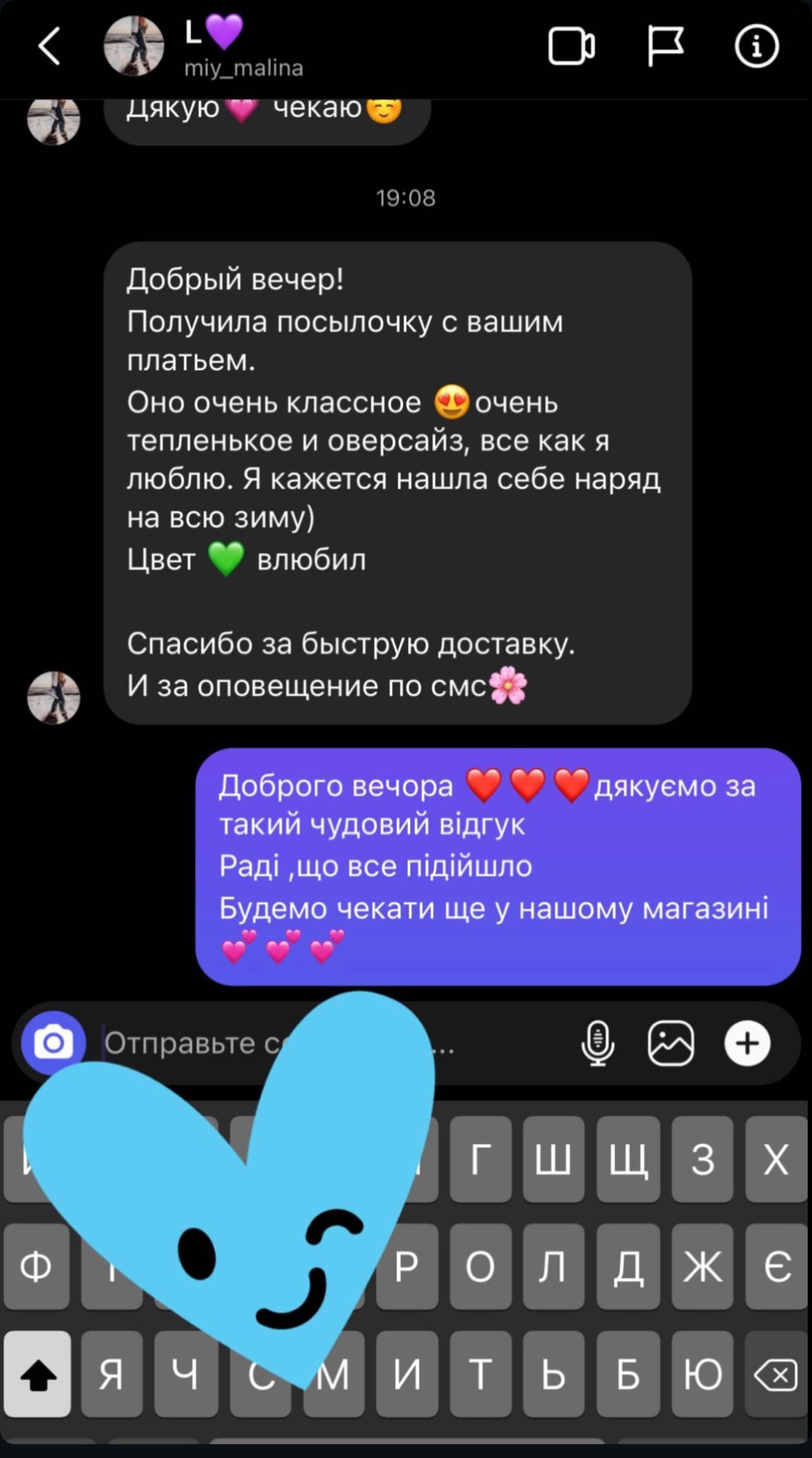Screen dimensions: 812x1458
Task: Tap the 19:08 timestamp
Action: click(x=406, y=197)
